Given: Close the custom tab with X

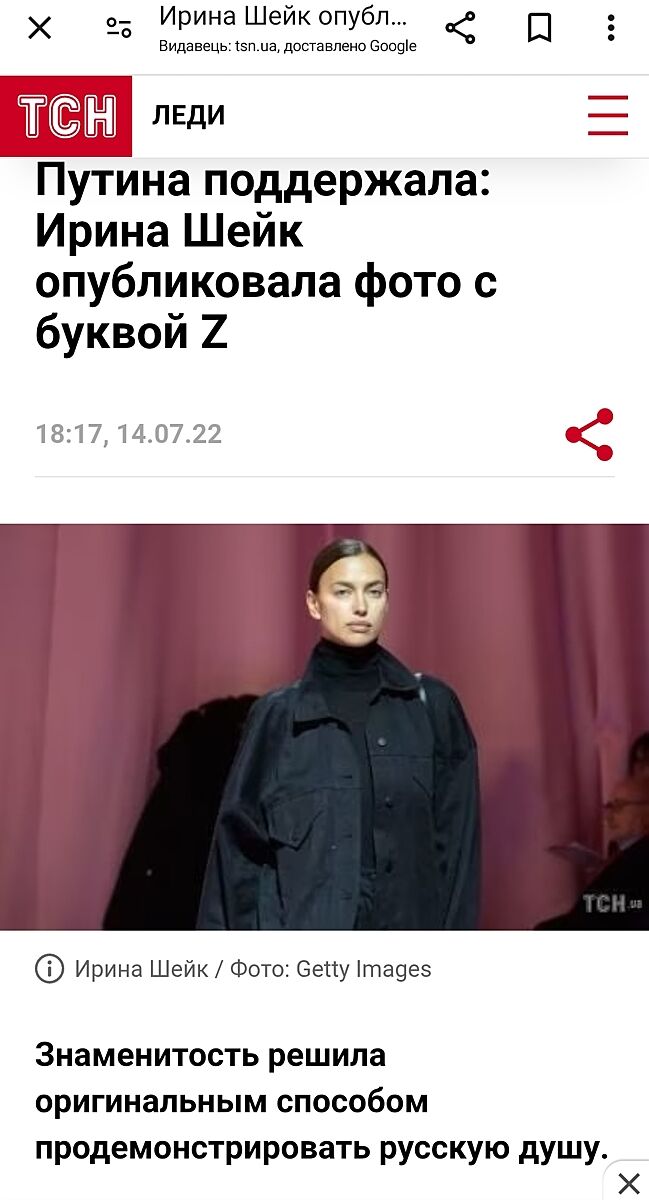Looking at the screenshot, I should pyautogui.click(x=39, y=28).
